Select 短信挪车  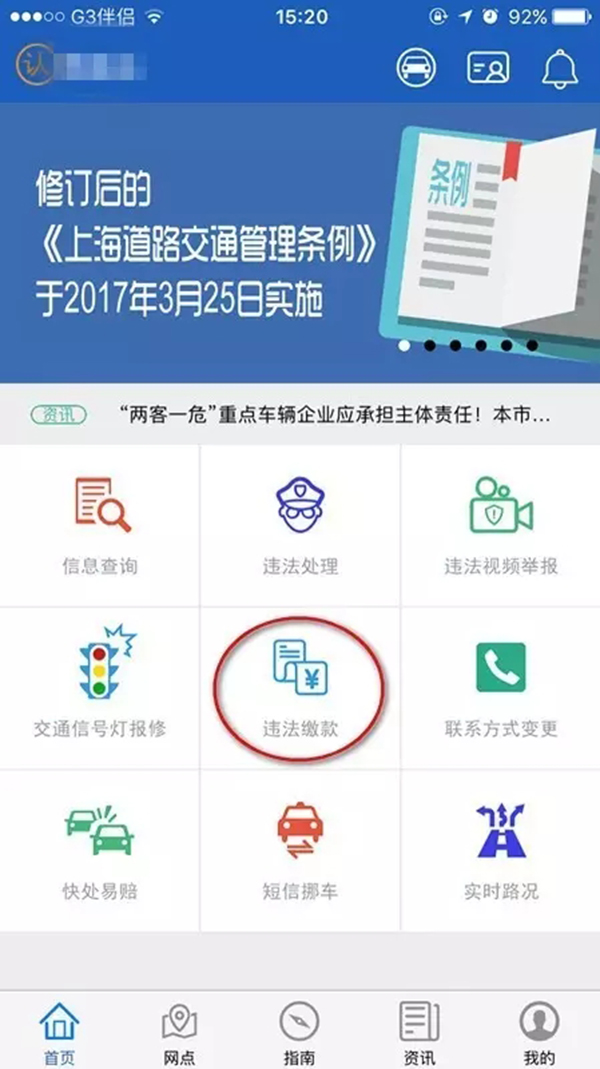(300, 850)
